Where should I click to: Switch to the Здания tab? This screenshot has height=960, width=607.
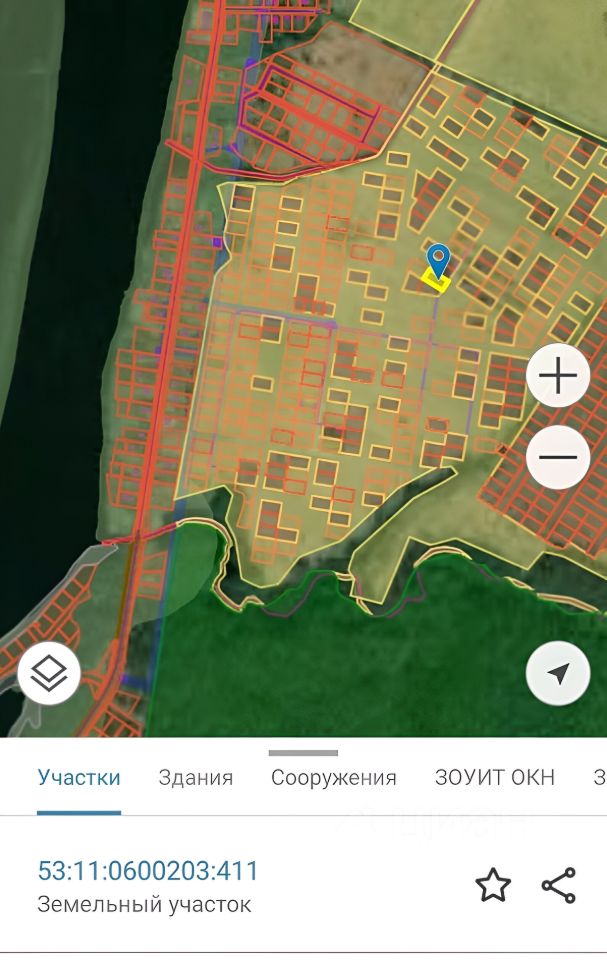click(x=196, y=778)
